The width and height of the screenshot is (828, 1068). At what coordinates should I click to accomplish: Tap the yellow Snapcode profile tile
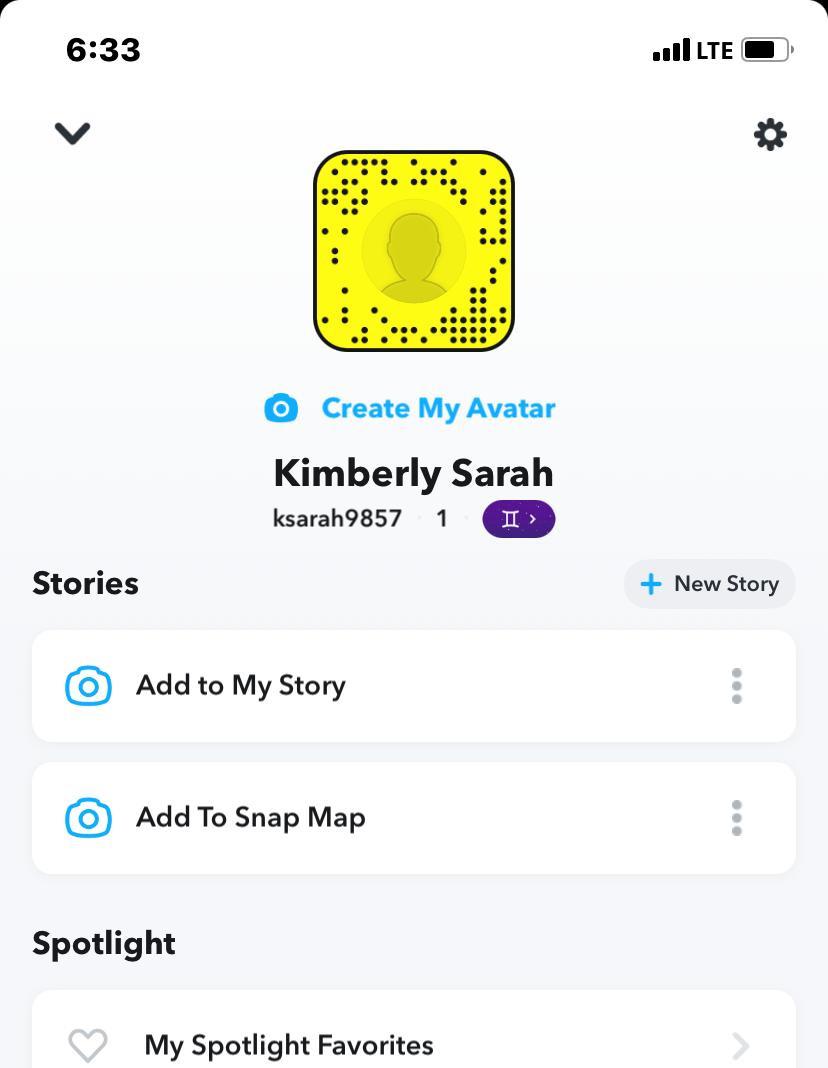tap(414, 251)
